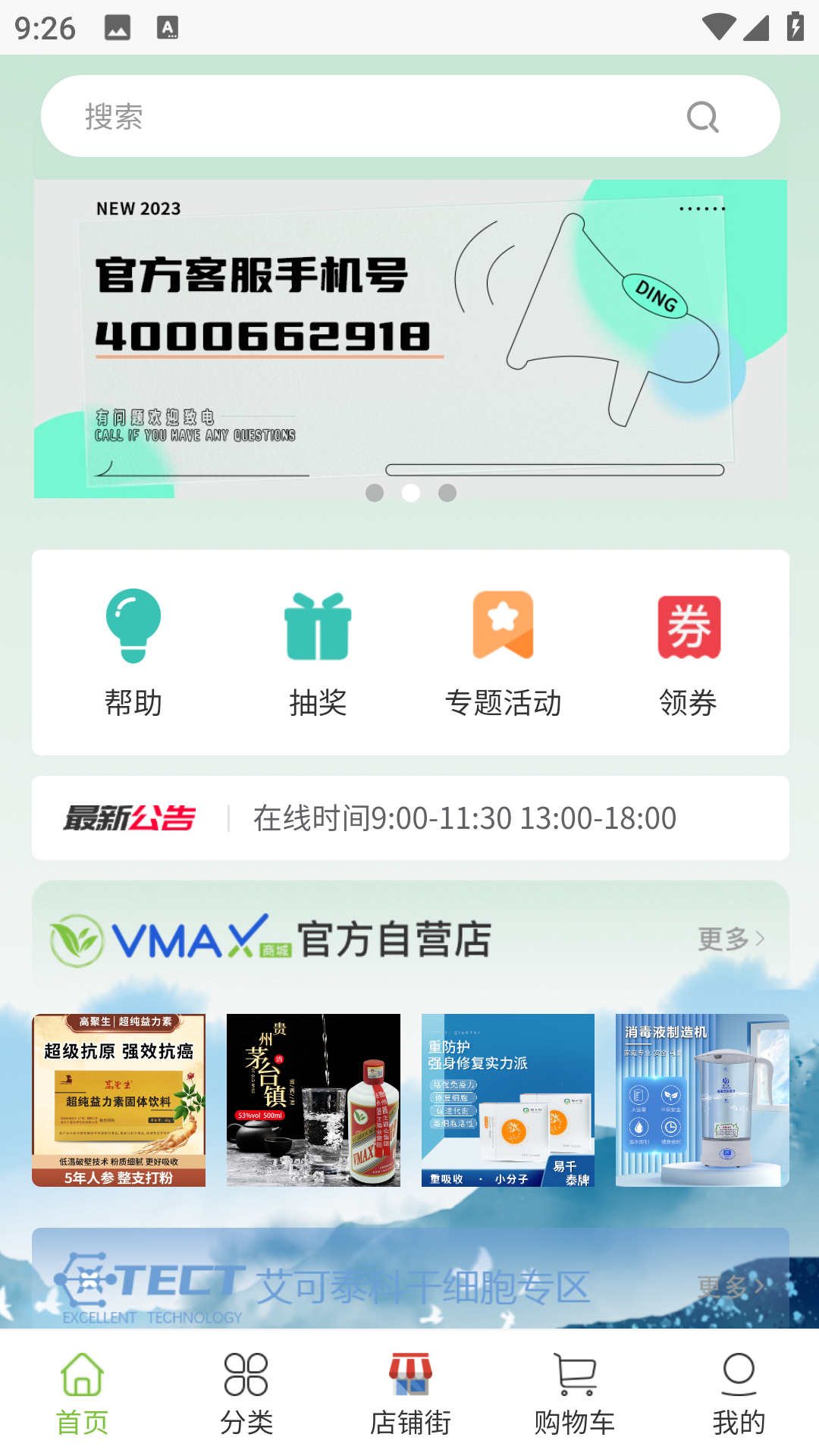Tap the 帮助 lightbulb icon
Viewport: 819px width, 1456px height.
(134, 626)
